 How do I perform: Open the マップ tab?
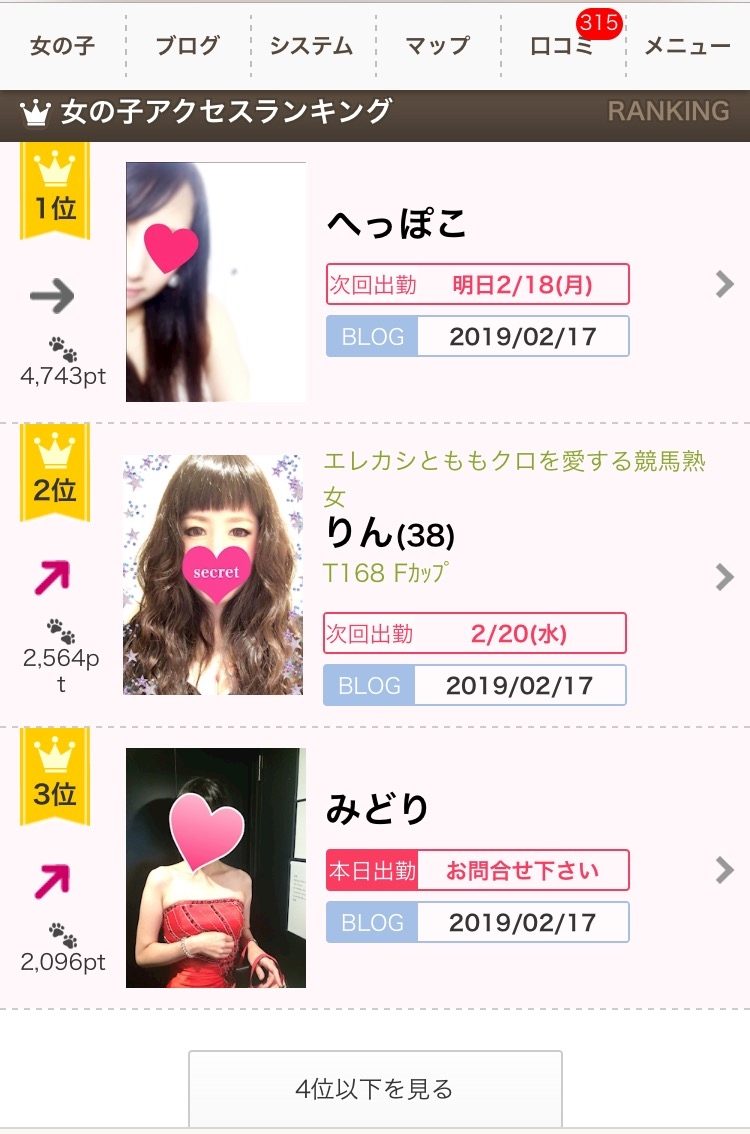[x=438, y=46]
